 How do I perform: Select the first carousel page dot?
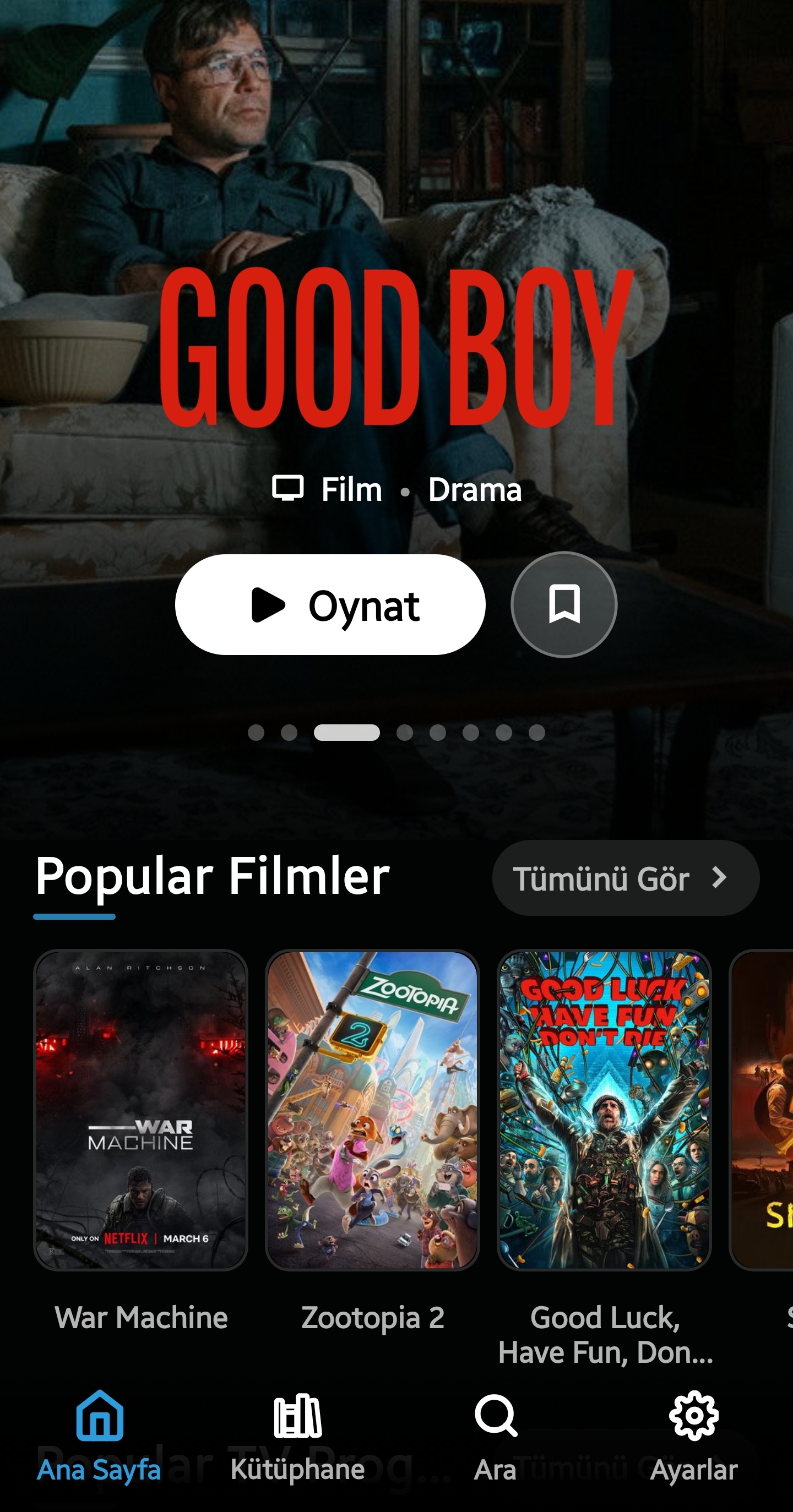[256, 733]
